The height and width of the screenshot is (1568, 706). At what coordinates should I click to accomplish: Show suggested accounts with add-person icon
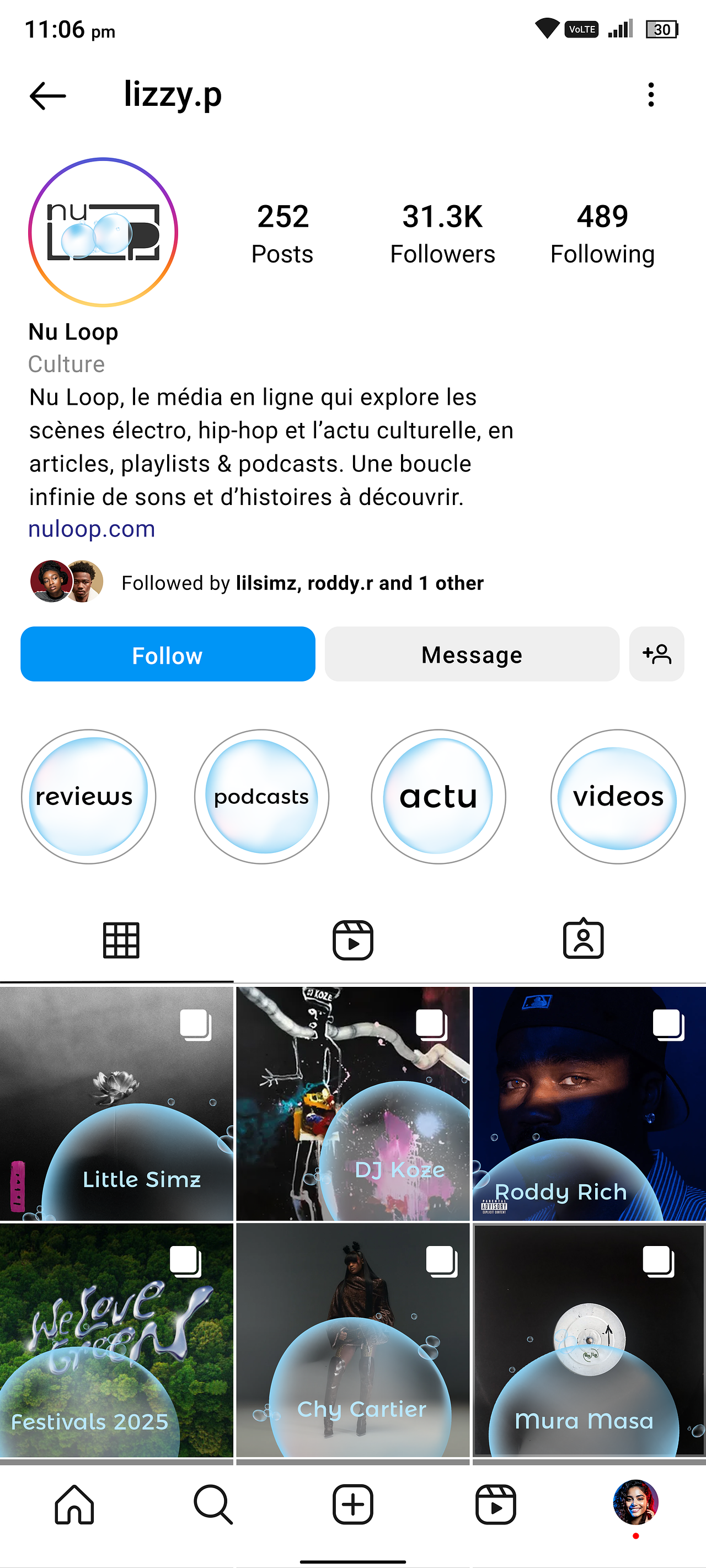(656, 654)
